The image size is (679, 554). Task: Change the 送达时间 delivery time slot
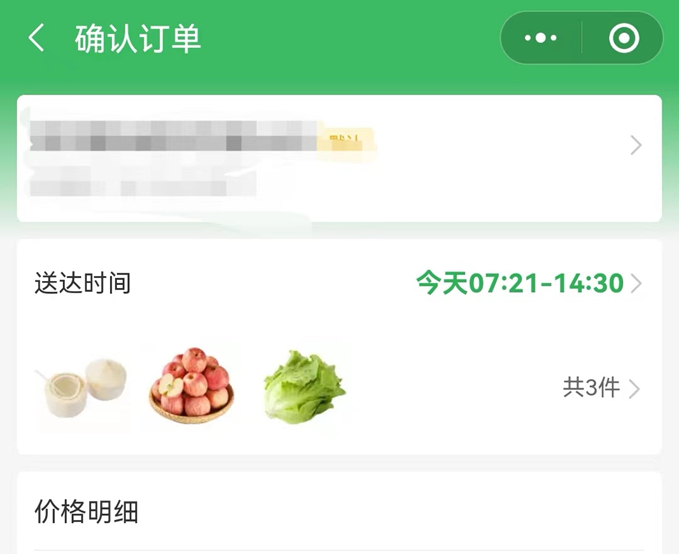(x=528, y=284)
